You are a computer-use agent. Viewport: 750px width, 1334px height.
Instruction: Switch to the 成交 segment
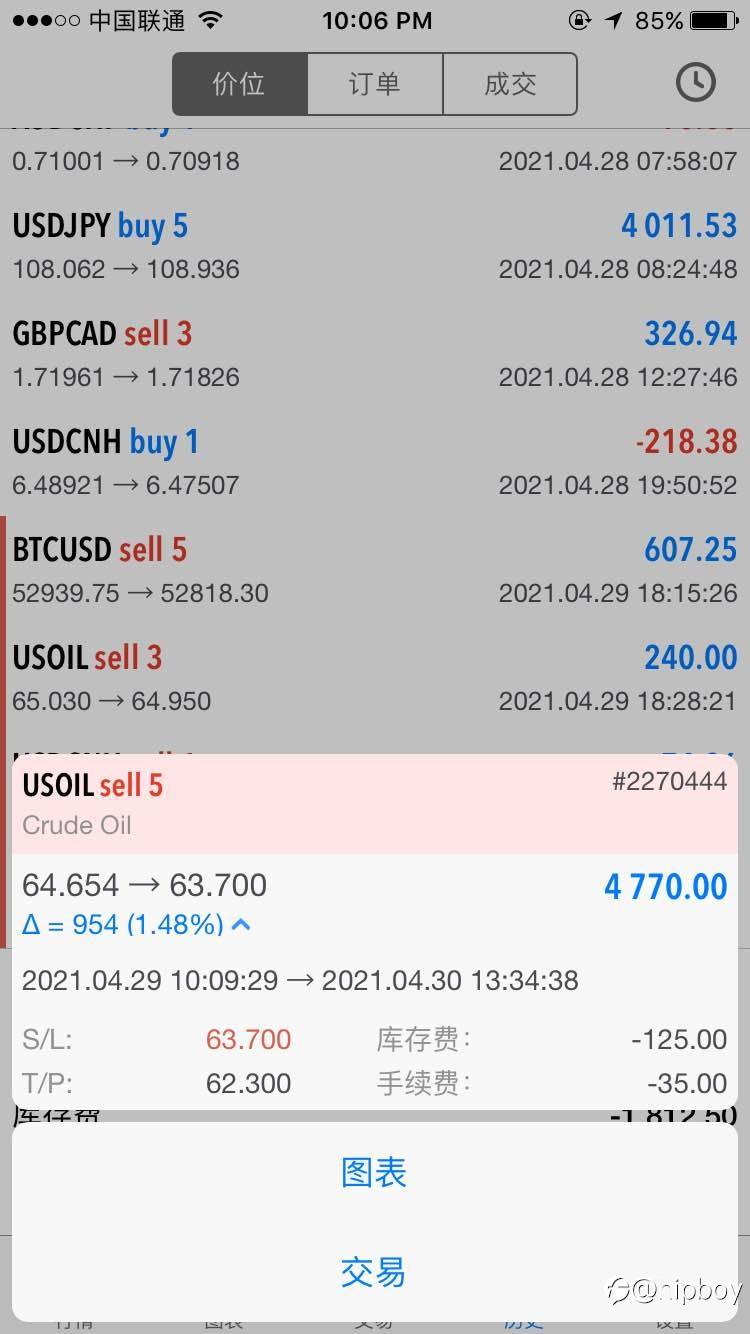[510, 84]
